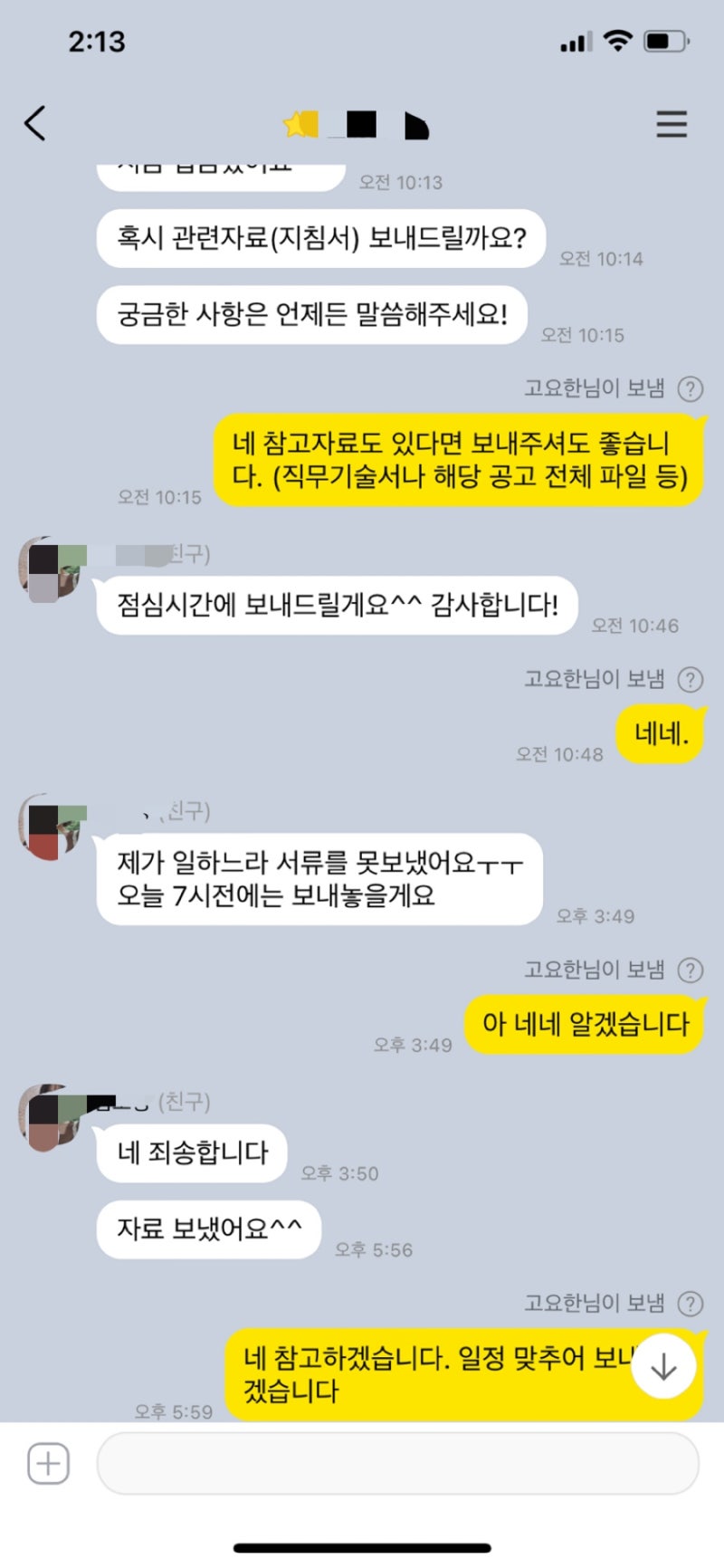Tap the help icon above '네 참고하겠습니다' message
The height and width of the screenshot is (1568, 724).
point(691,1304)
